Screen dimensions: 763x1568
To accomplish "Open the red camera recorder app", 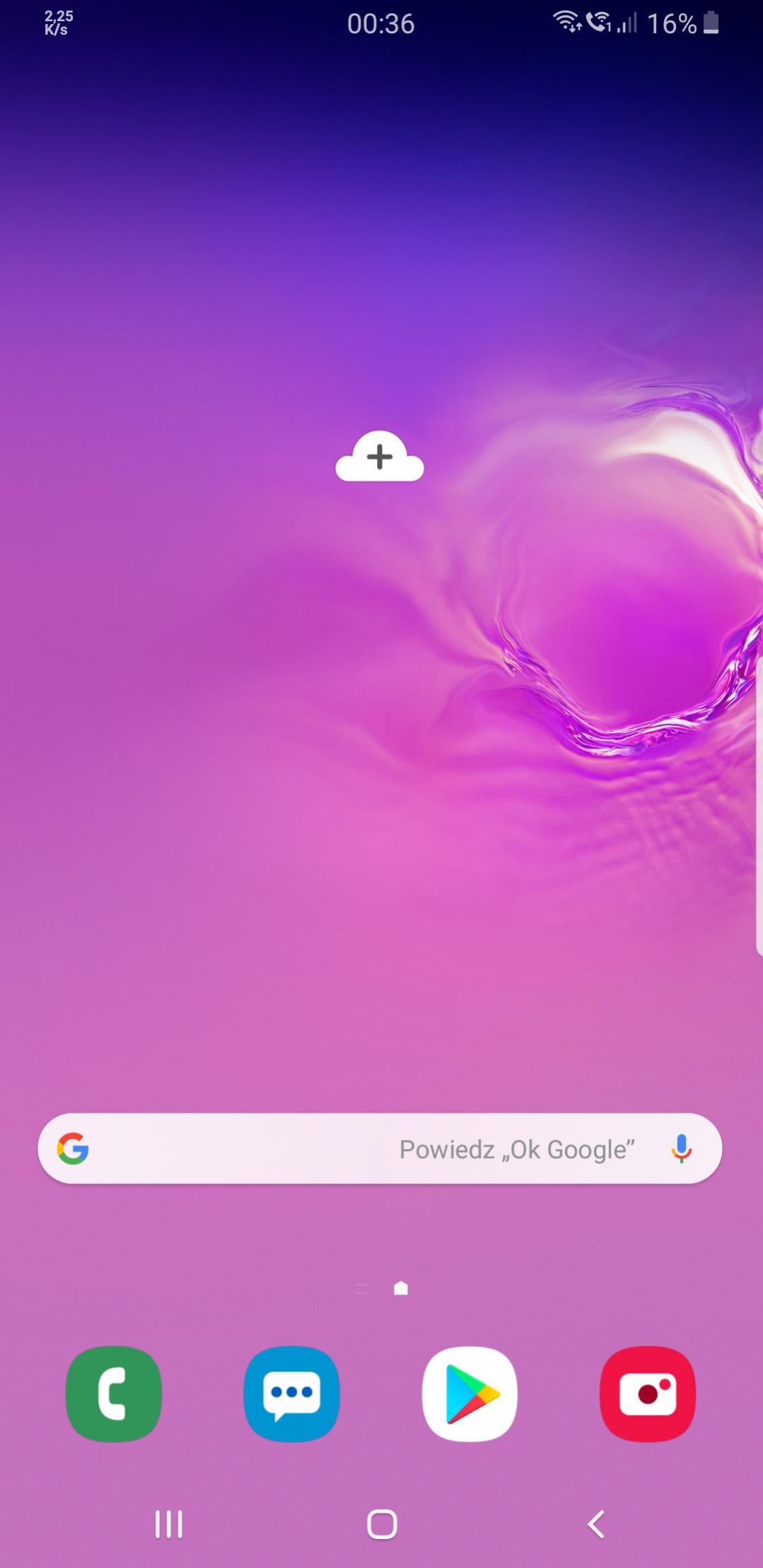I will (648, 1394).
